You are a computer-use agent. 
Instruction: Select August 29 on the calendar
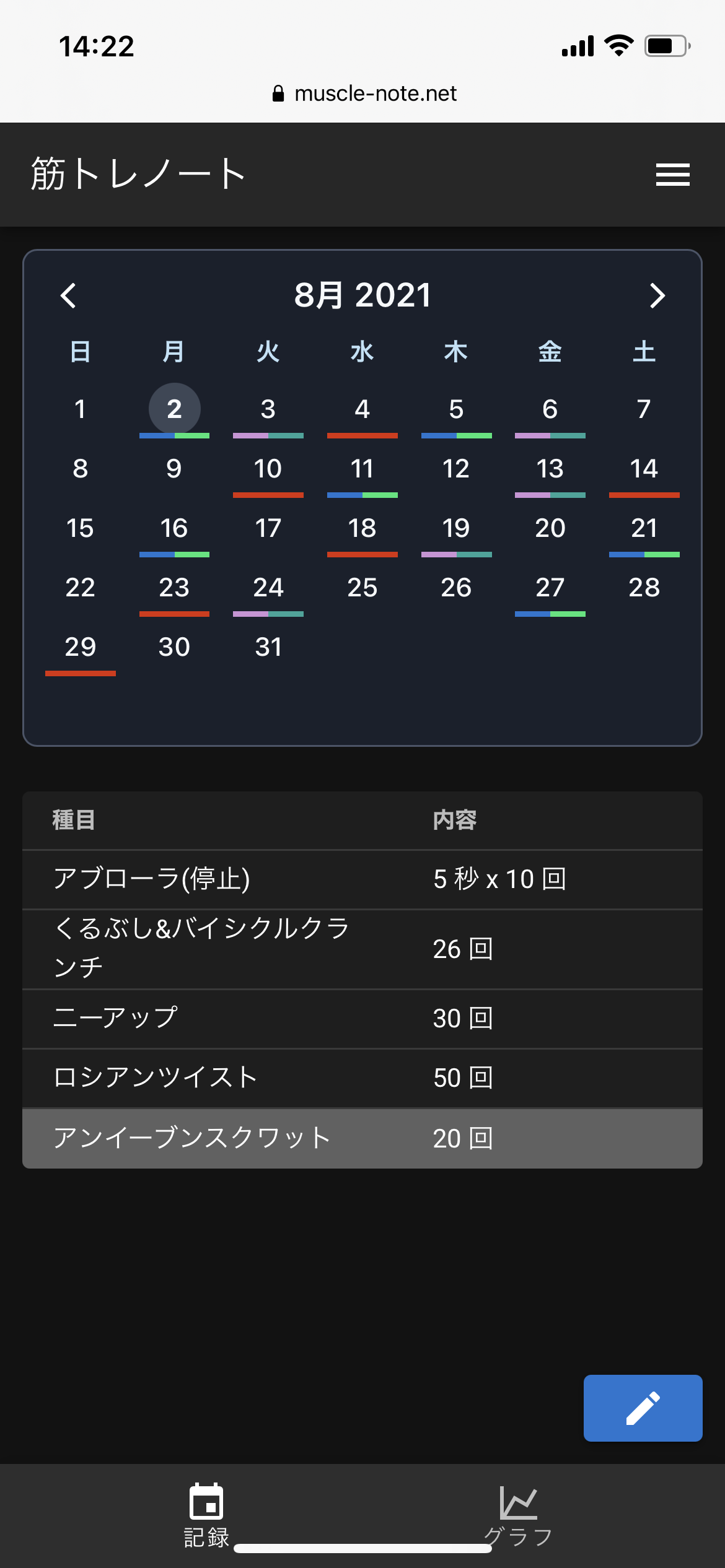click(x=81, y=647)
